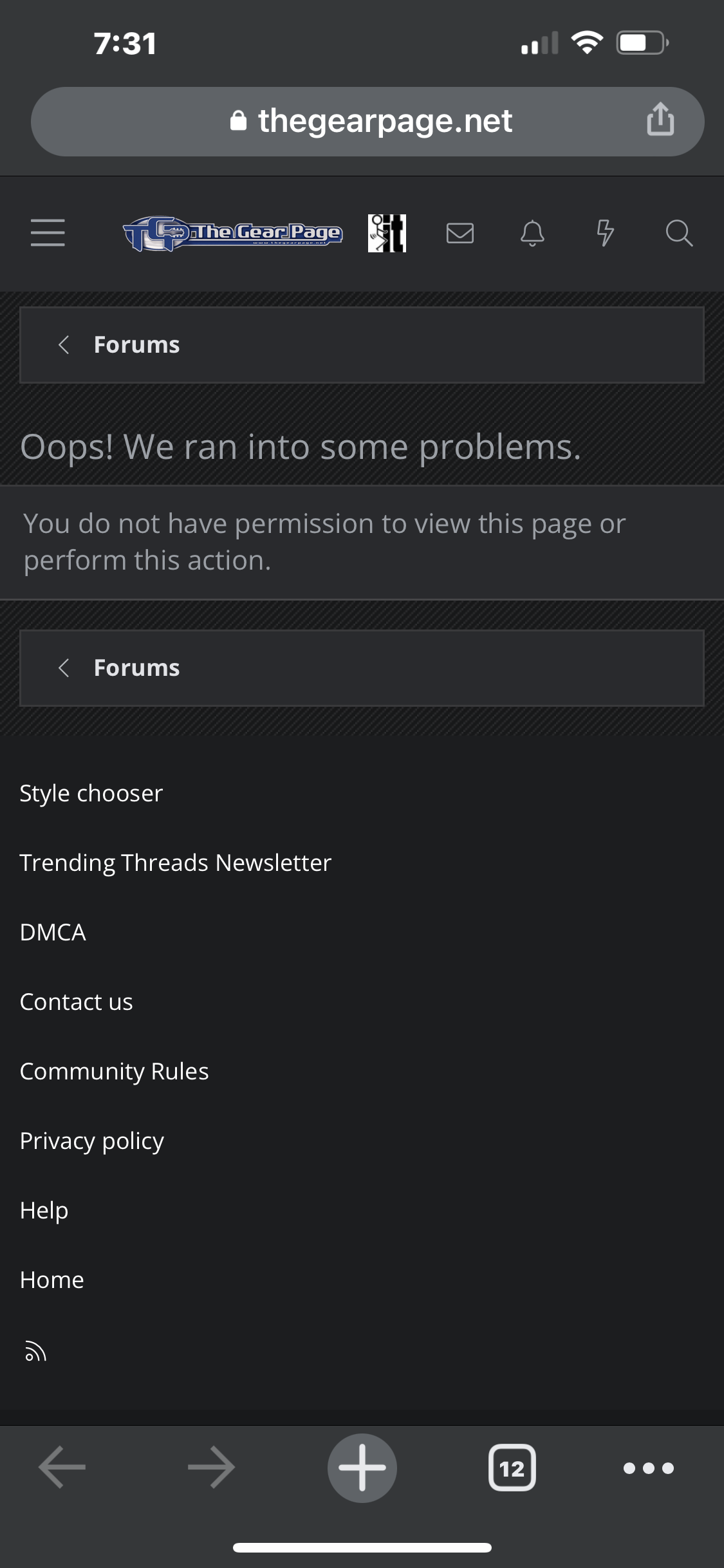This screenshot has height=1568, width=724.
Task: Tap the thegearpage.net address bar
Action: 367,121
